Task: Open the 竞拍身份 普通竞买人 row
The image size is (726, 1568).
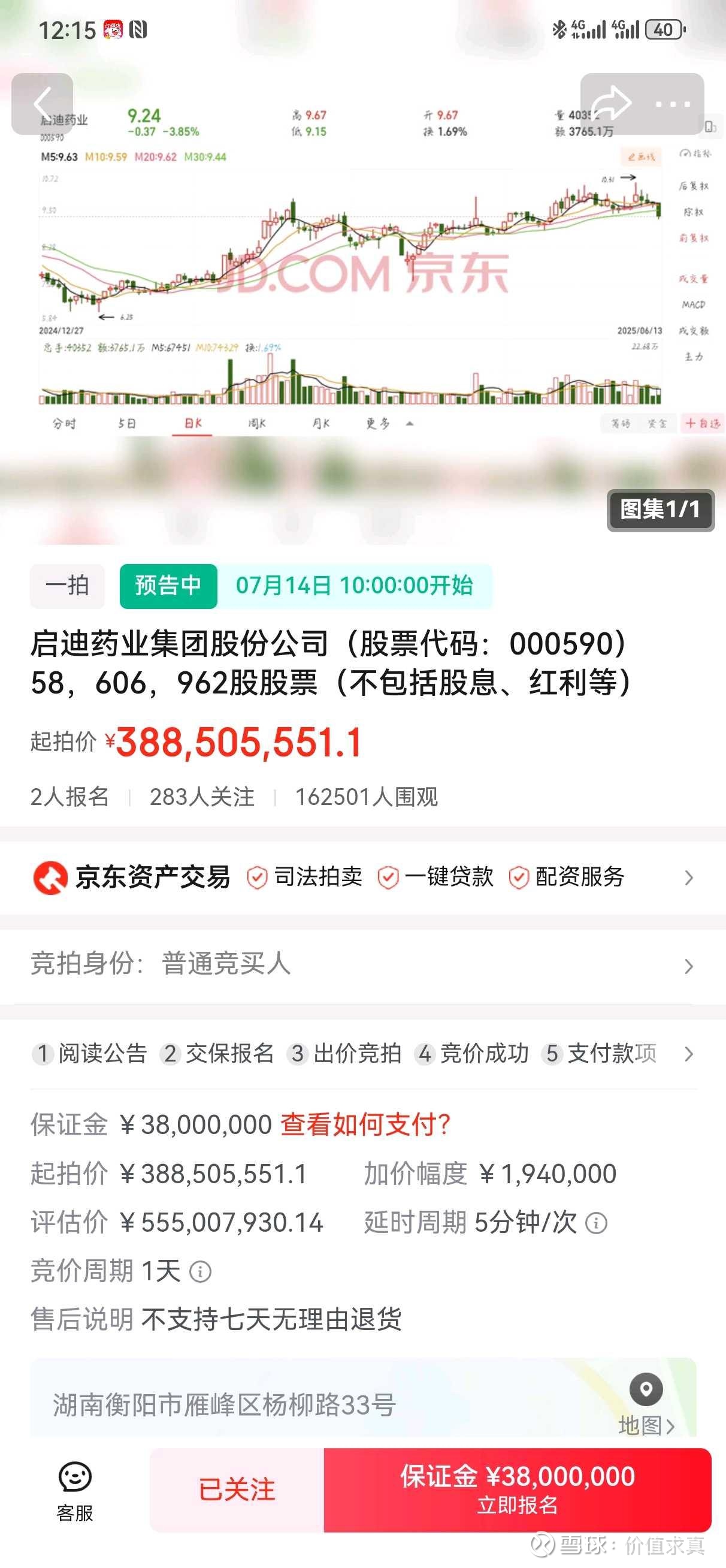Action: click(362, 966)
